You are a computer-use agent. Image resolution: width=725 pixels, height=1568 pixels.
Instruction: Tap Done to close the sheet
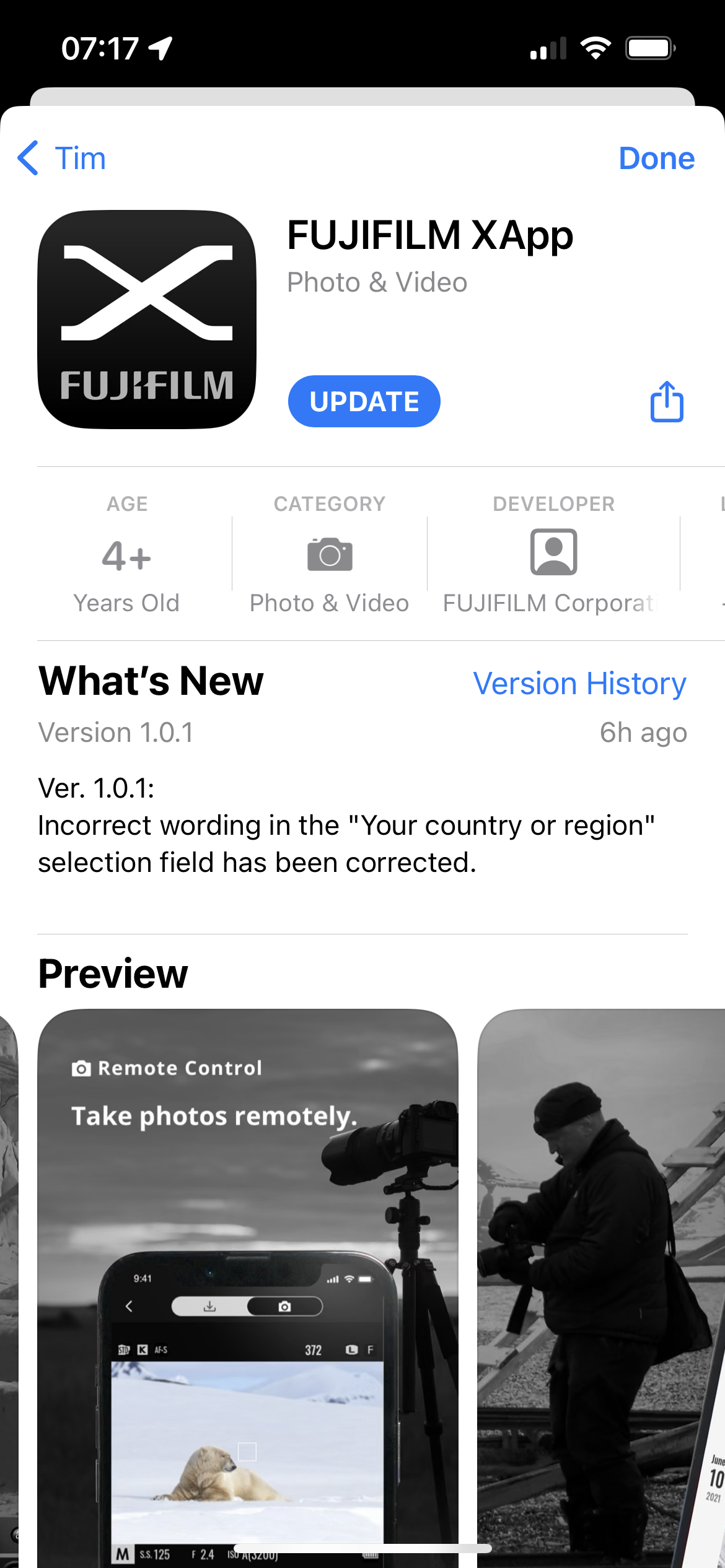(656, 159)
